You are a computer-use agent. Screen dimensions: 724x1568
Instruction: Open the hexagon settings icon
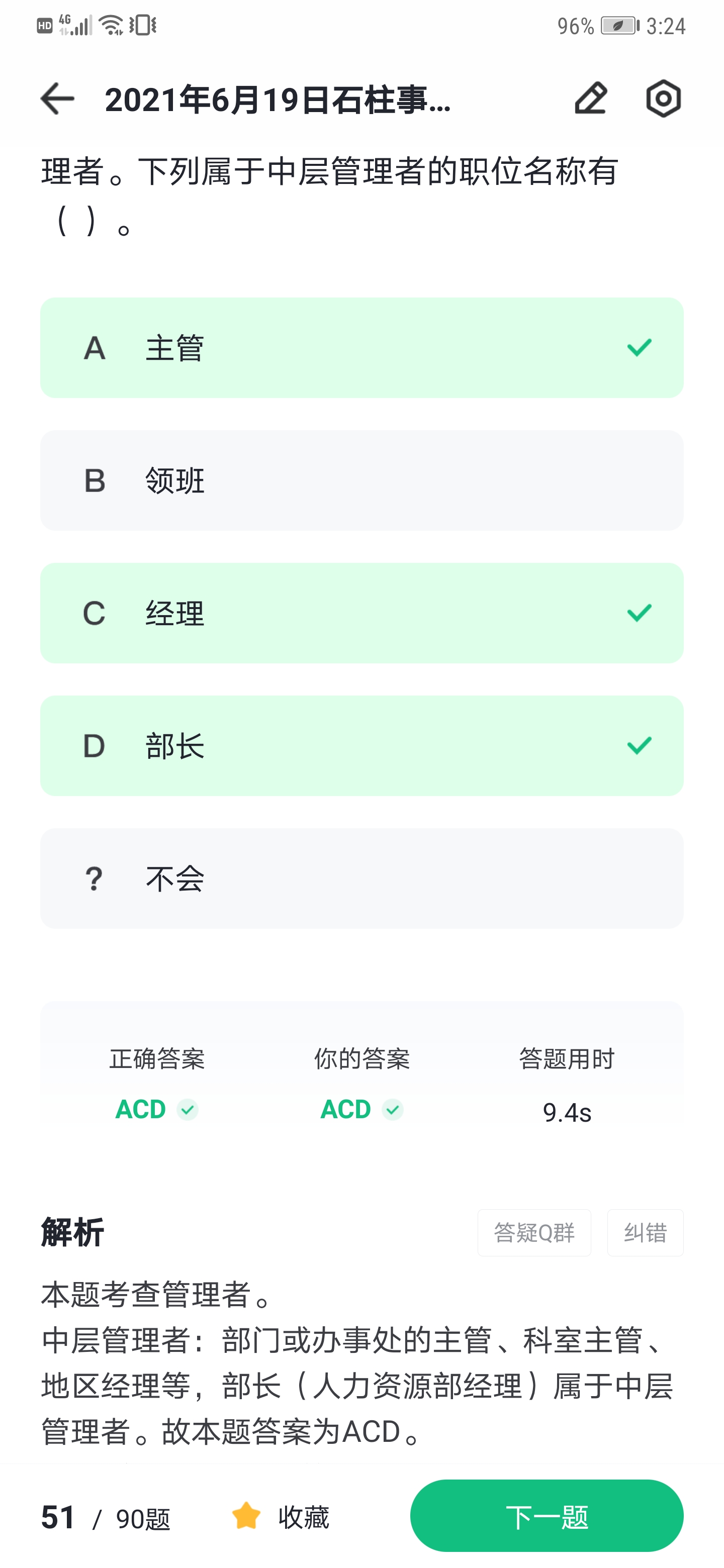(663, 99)
